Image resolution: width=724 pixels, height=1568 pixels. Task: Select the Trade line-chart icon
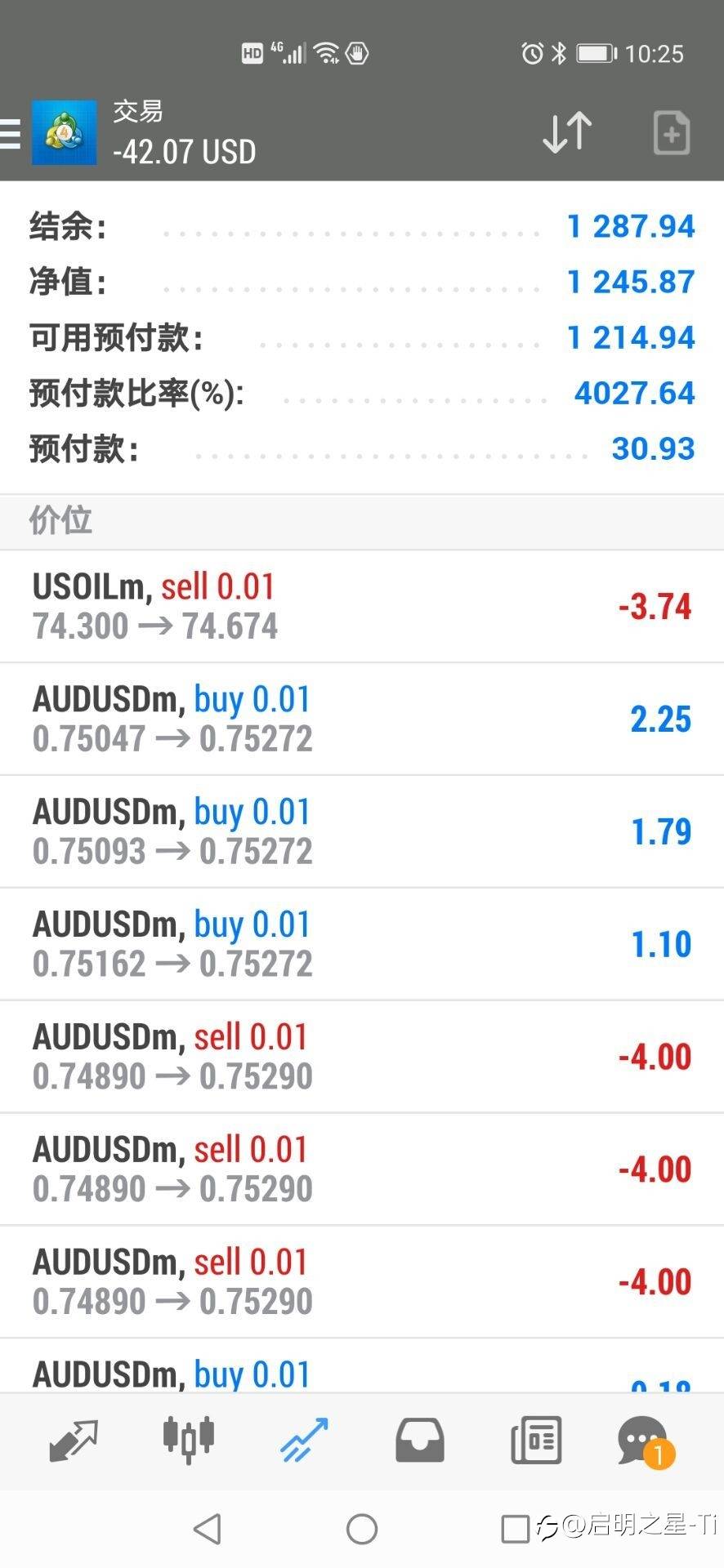pos(303,1441)
